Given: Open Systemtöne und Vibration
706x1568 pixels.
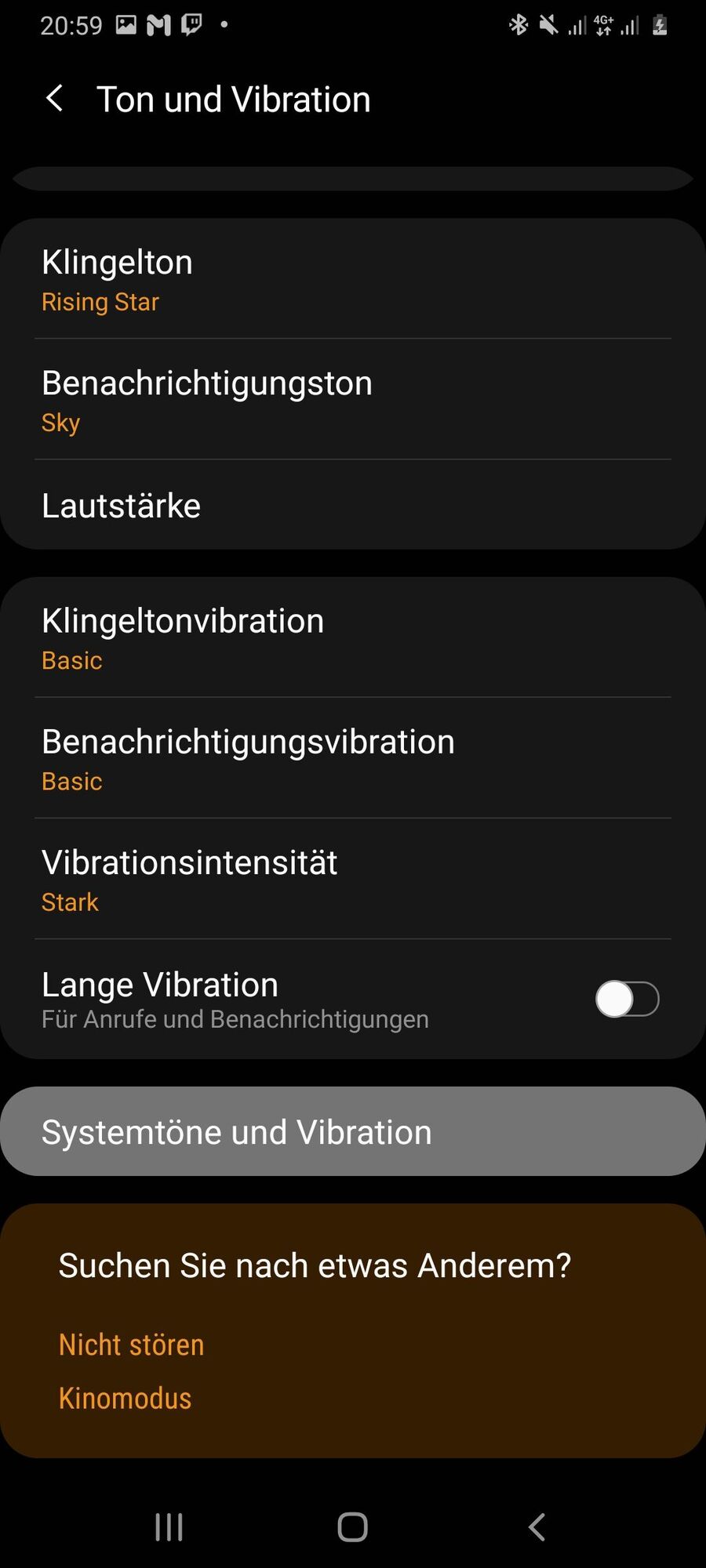Looking at the screenshot, I should click(353, 1132).
